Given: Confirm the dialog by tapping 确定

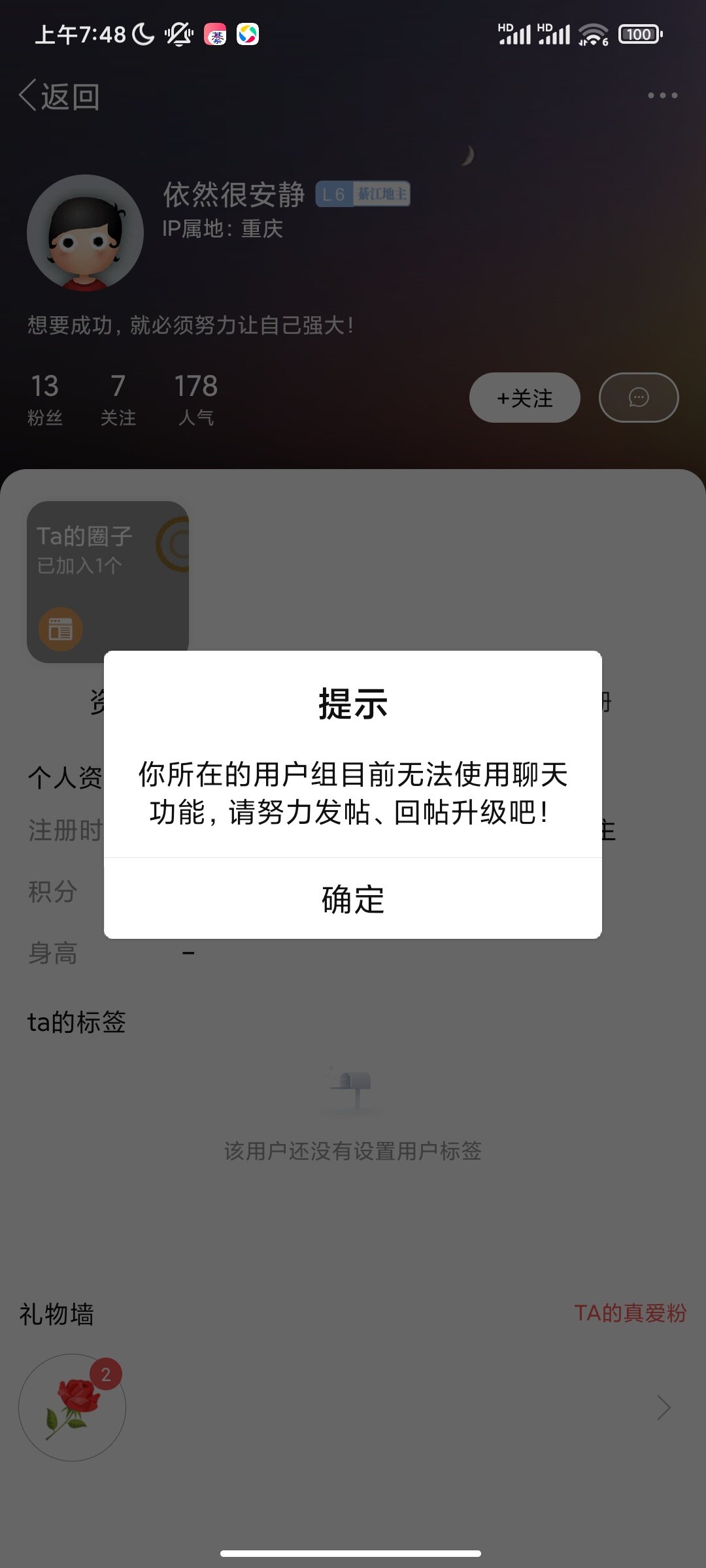Looking at the screenshot, I should coord(353,899).
